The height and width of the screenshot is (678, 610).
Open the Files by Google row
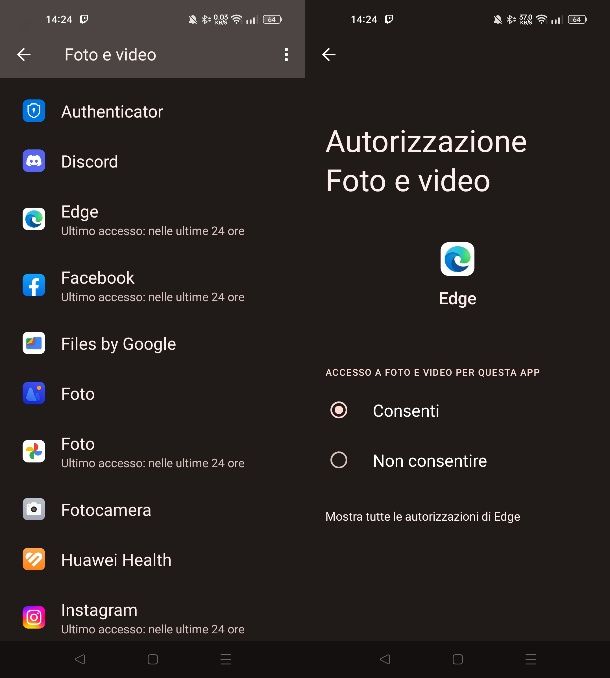(118, 344)
